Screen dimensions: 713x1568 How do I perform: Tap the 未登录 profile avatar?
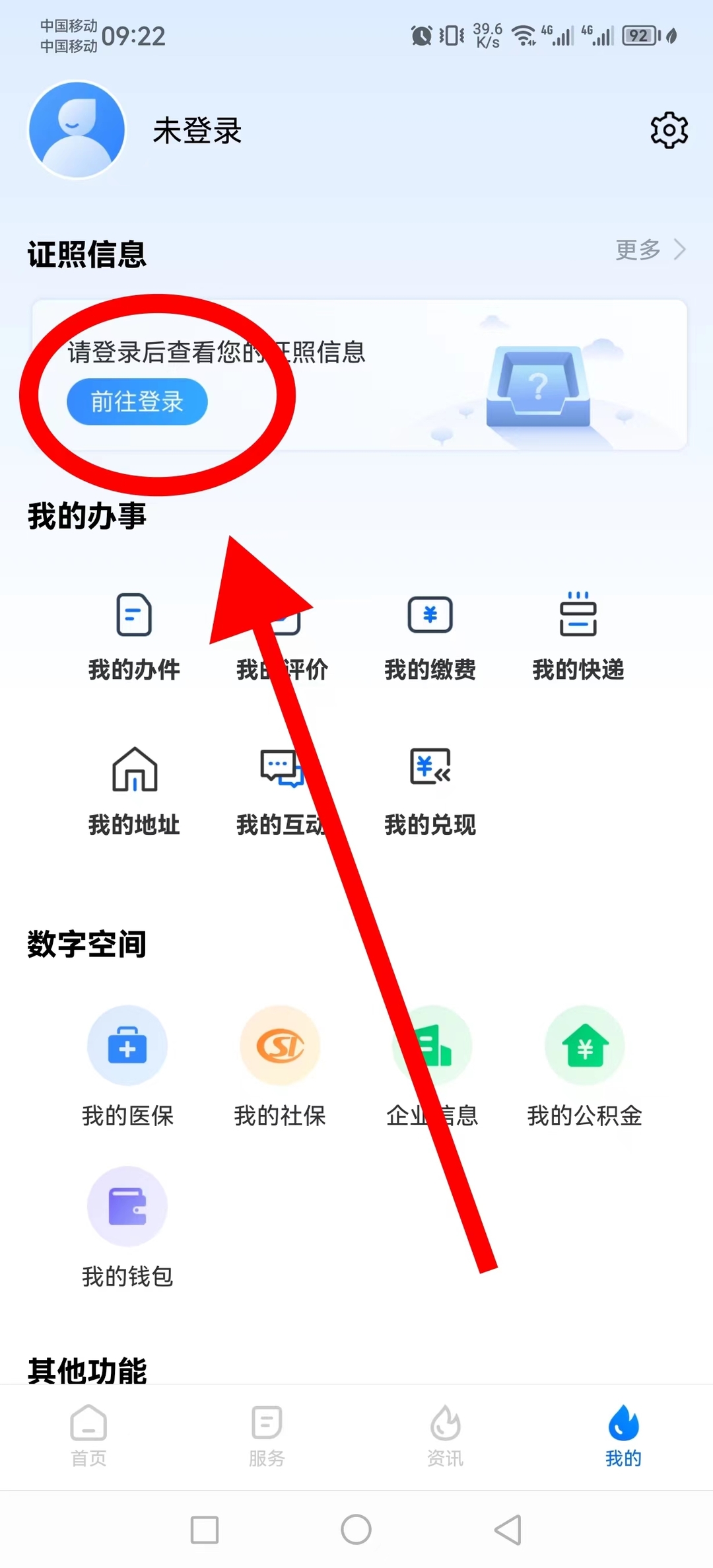(x=77, y=130)
